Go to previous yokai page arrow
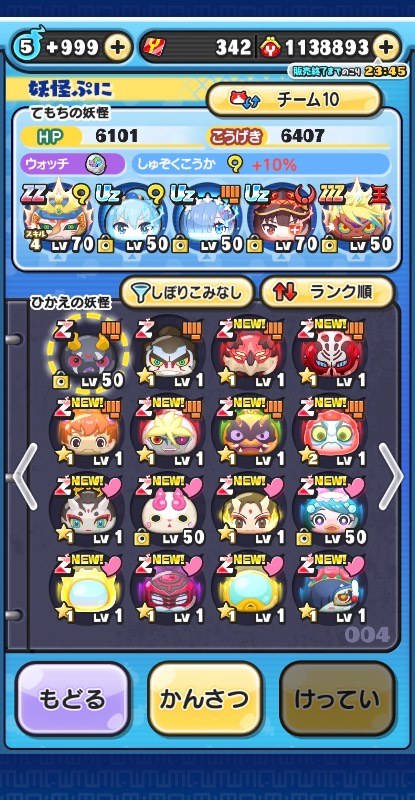The height and width of the screenshot is (800, 415). pyautogui.click(x=26, y=477)
